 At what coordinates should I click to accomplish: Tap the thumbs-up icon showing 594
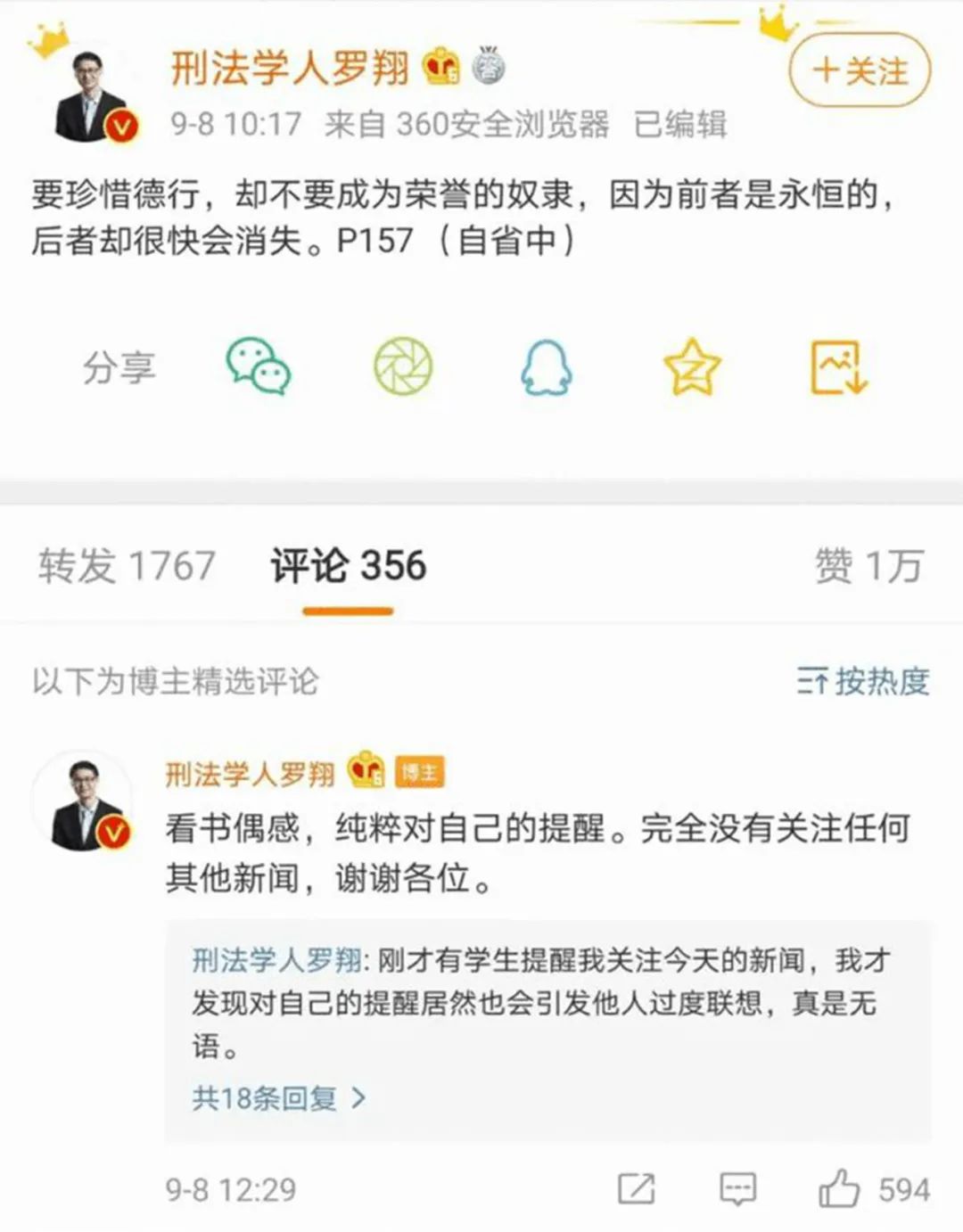click(836, 1186)
